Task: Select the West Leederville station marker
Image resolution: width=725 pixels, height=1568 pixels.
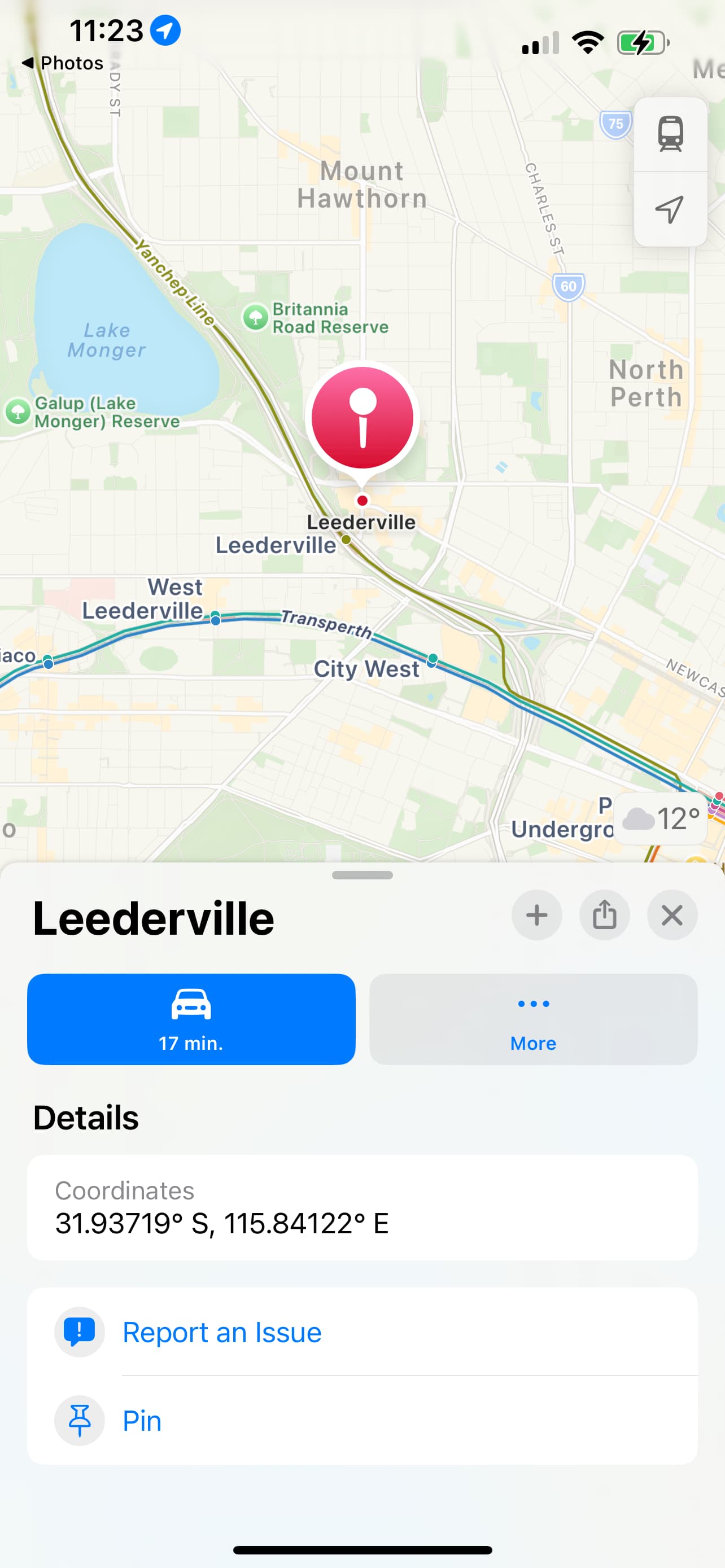Action: pyautogui.click(x=216, y=618)
